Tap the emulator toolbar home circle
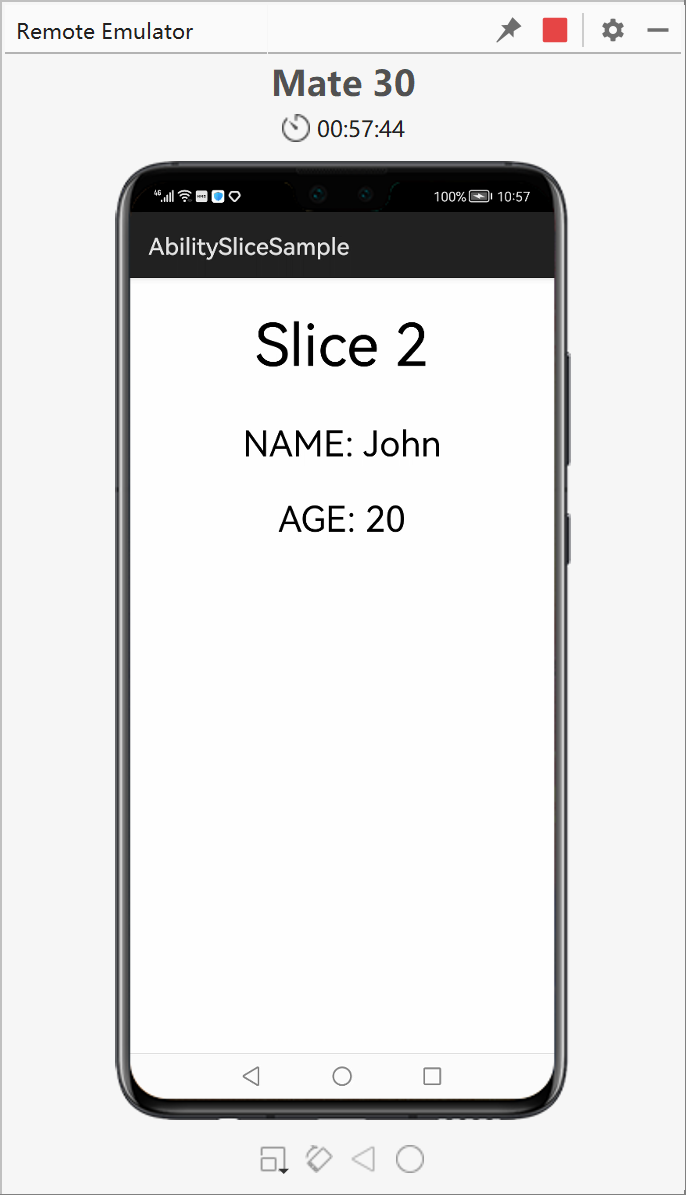Image resolution: width=686 pixels, height=1195 pixels. [x=410, y=1159]
